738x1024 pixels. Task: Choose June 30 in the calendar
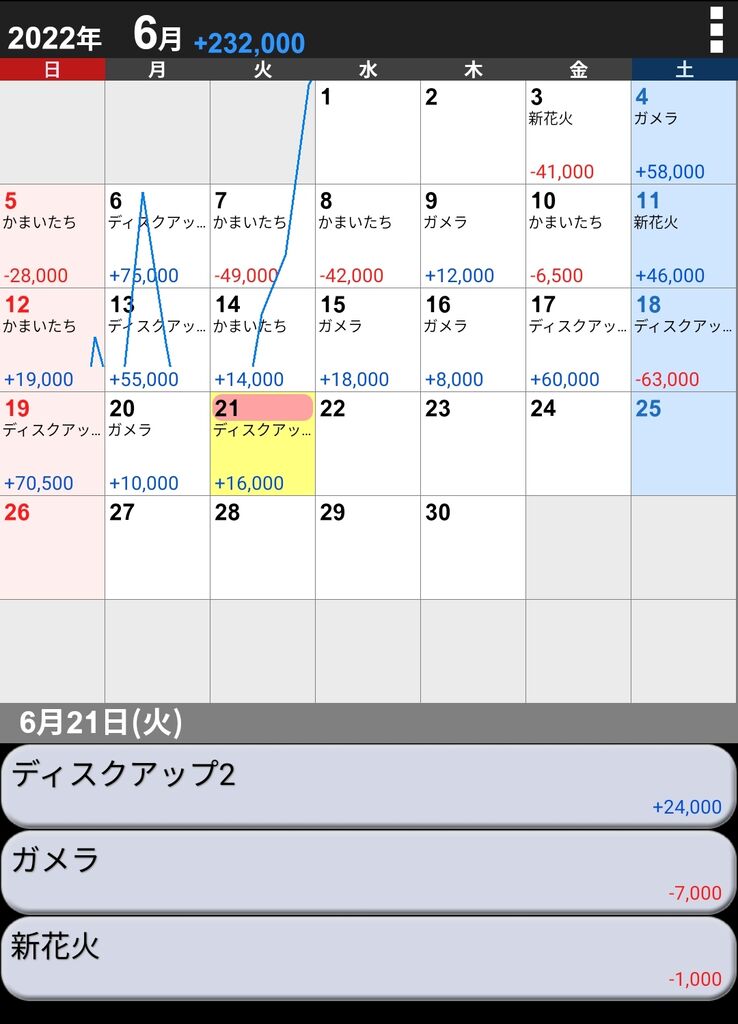[472, 548]
